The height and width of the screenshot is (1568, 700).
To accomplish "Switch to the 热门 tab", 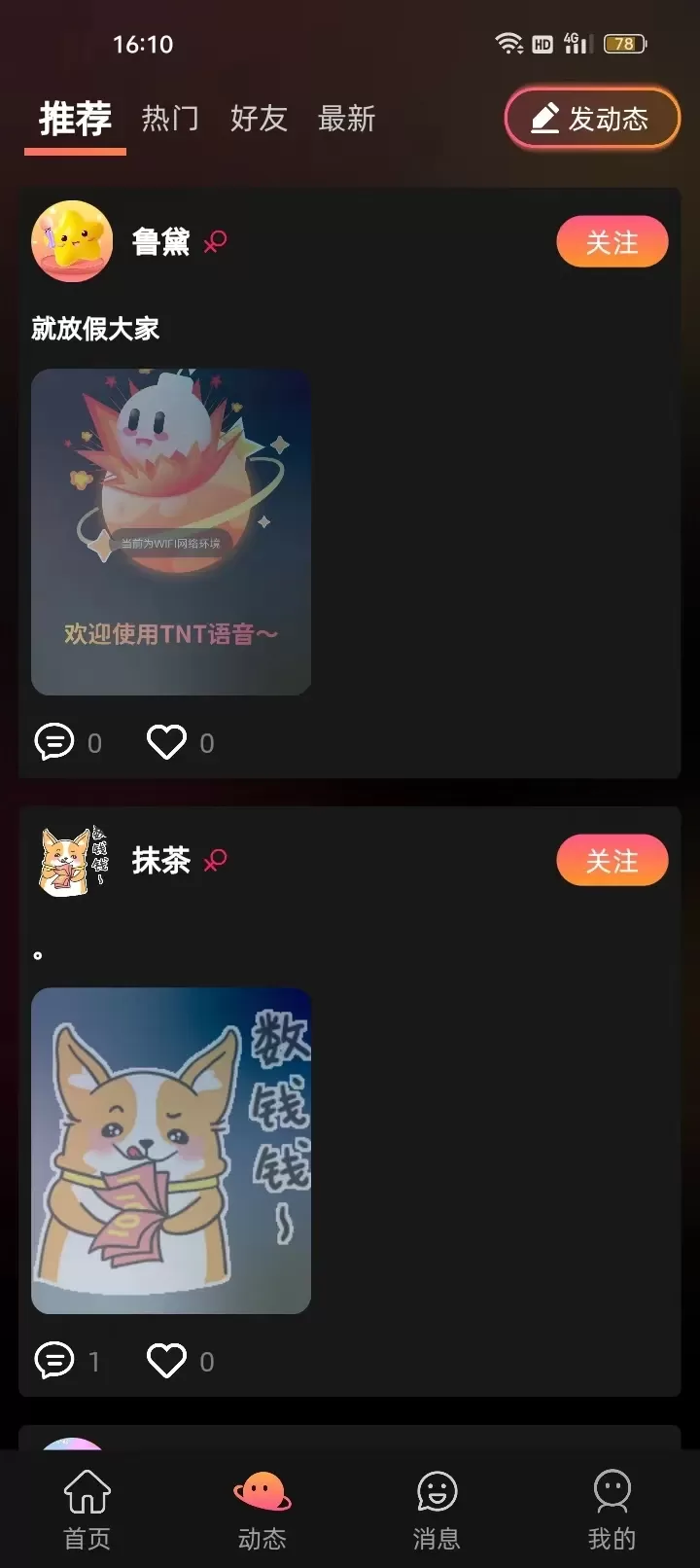I will click(170, 119).
